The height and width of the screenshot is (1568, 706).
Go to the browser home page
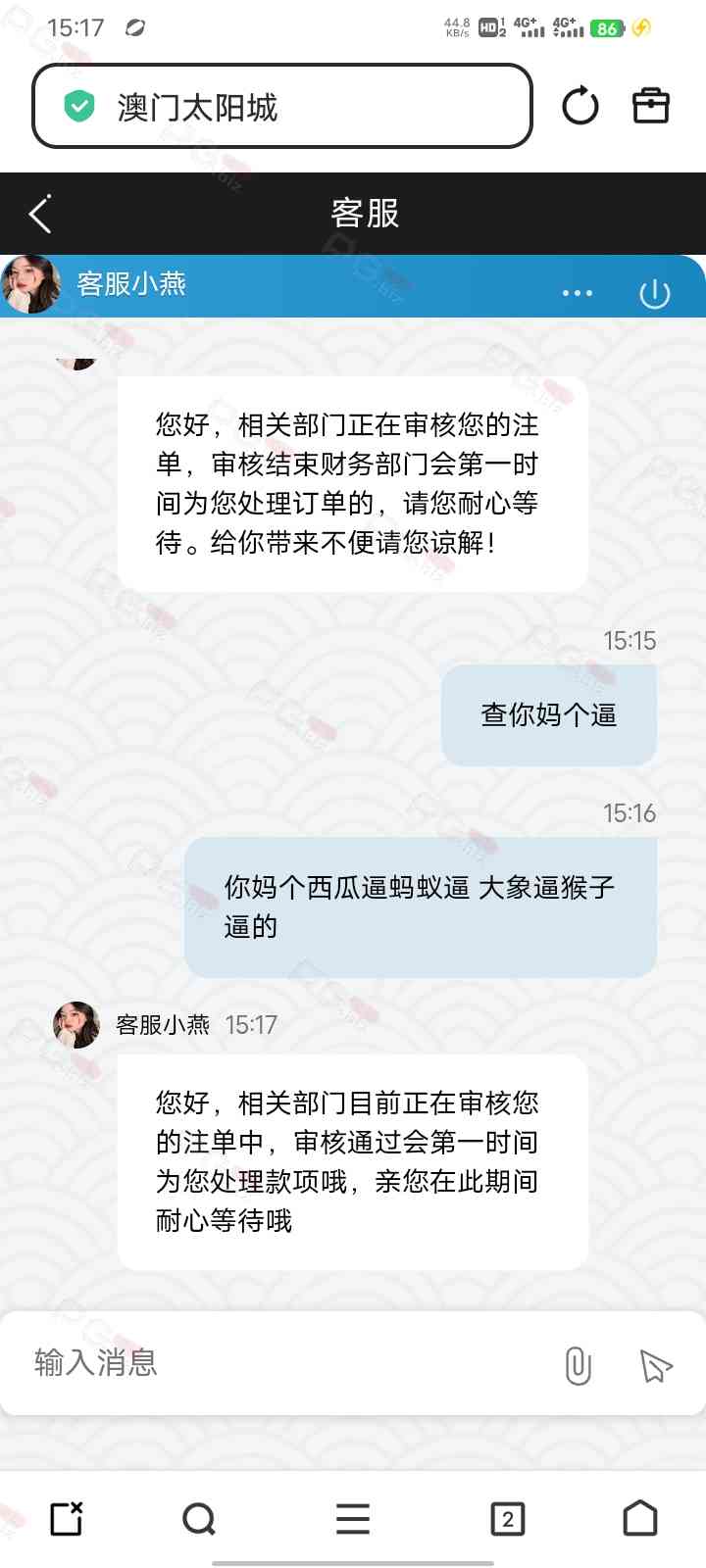(x=640, y=1519)
